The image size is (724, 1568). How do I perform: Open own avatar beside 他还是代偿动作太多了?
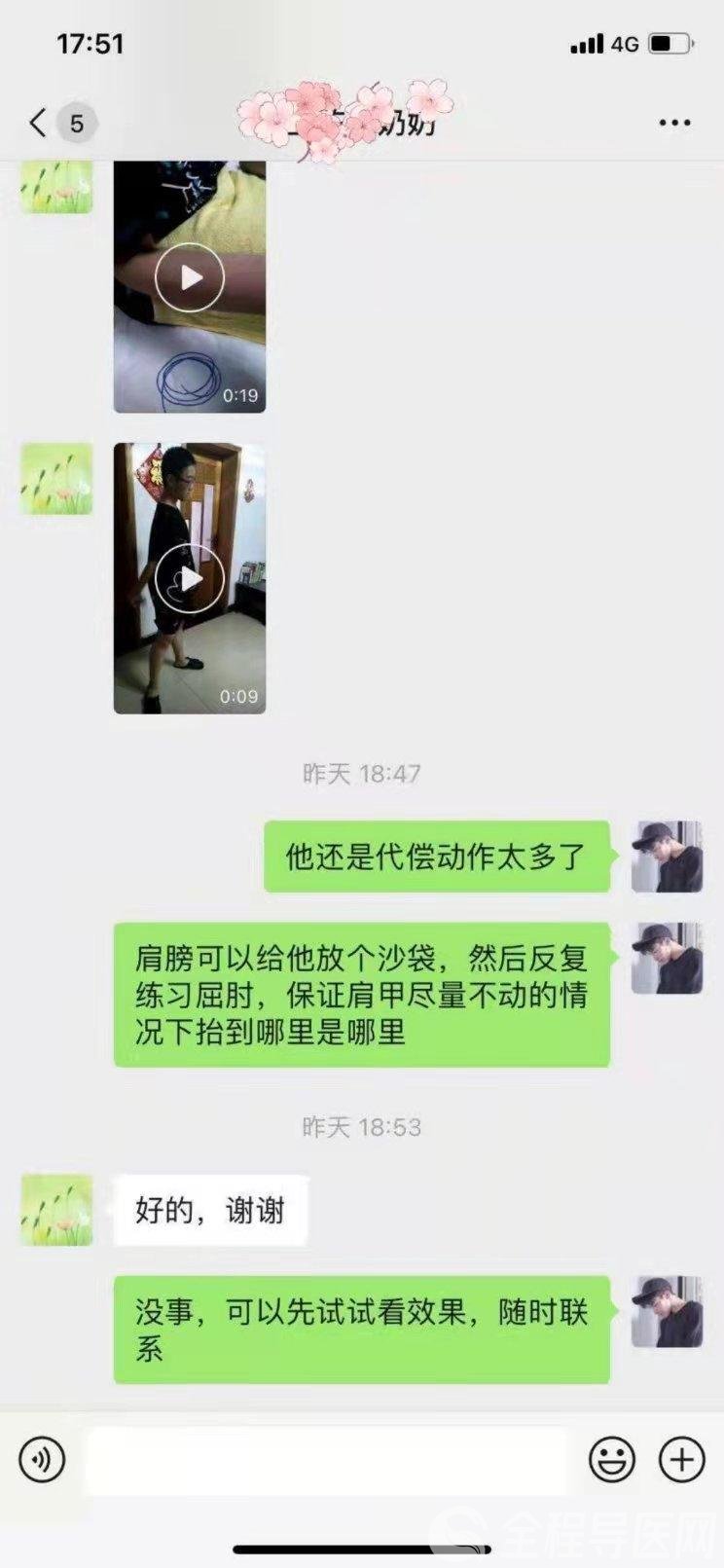coord(667,857)
